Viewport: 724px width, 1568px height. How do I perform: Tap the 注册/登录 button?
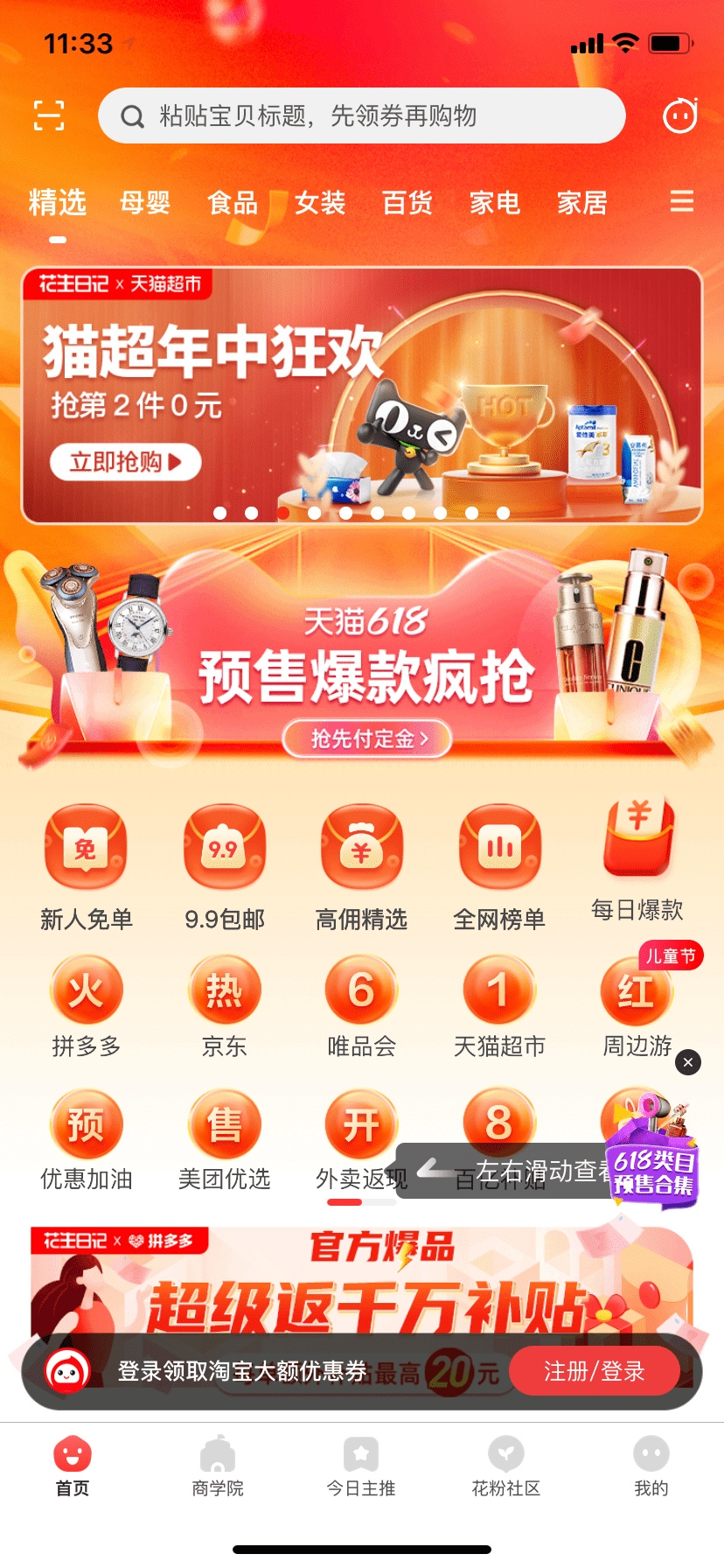click(x=595, y=1371)
